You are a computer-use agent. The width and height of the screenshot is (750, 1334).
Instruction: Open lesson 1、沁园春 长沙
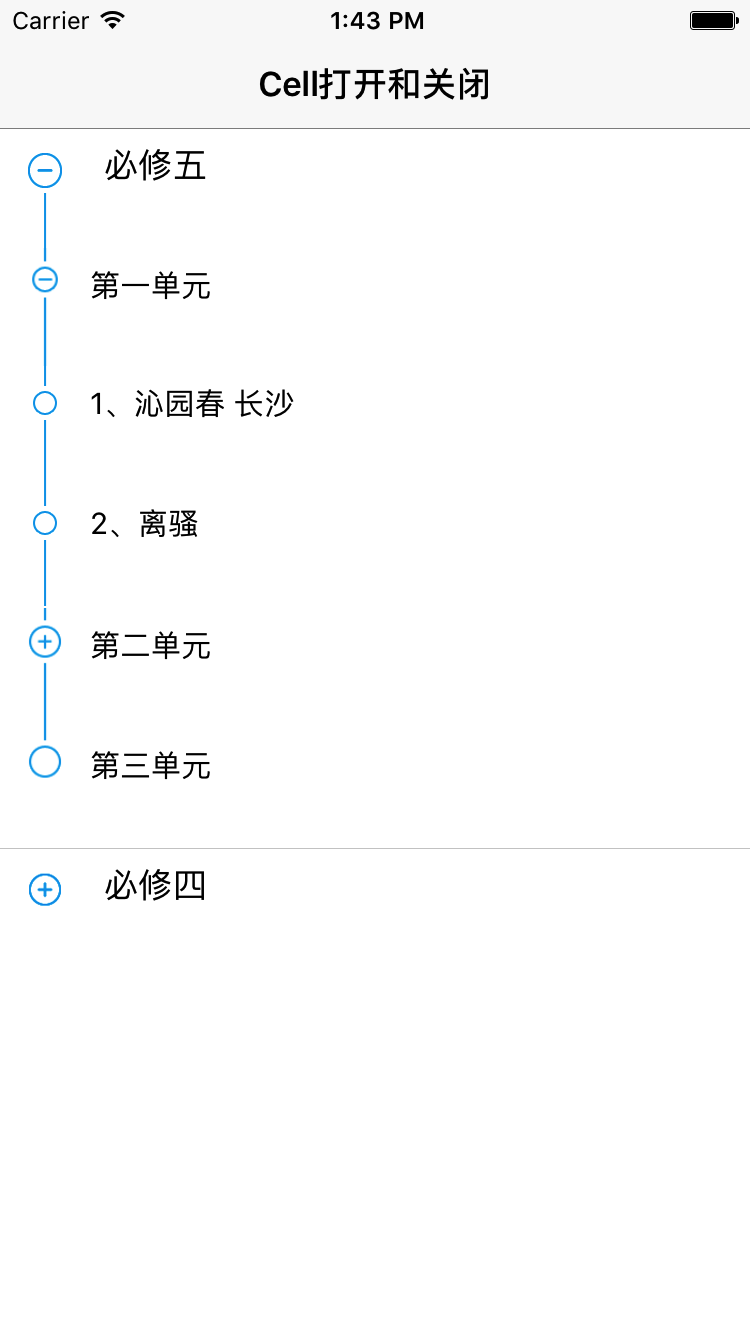point(192,404)
